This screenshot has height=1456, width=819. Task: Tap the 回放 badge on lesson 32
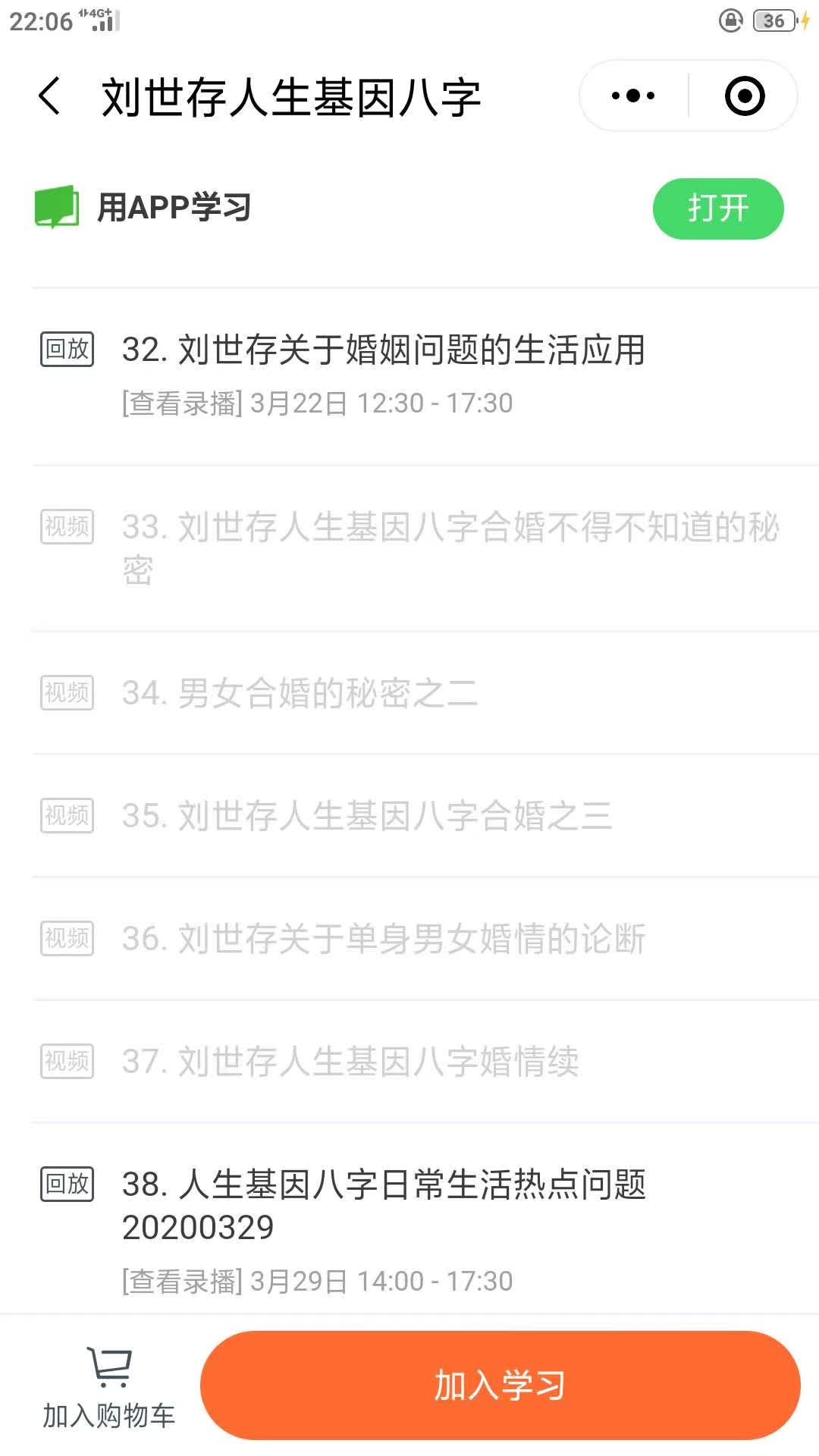[67, 350]
